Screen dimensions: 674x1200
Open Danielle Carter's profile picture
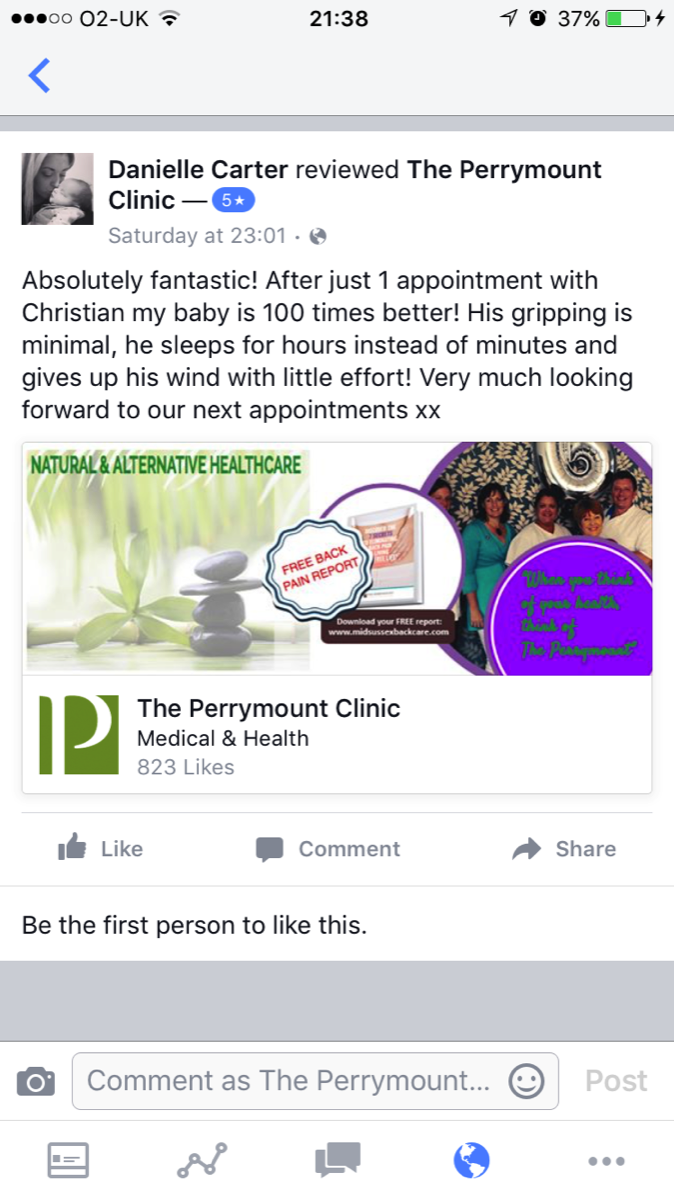coord(57,189)
